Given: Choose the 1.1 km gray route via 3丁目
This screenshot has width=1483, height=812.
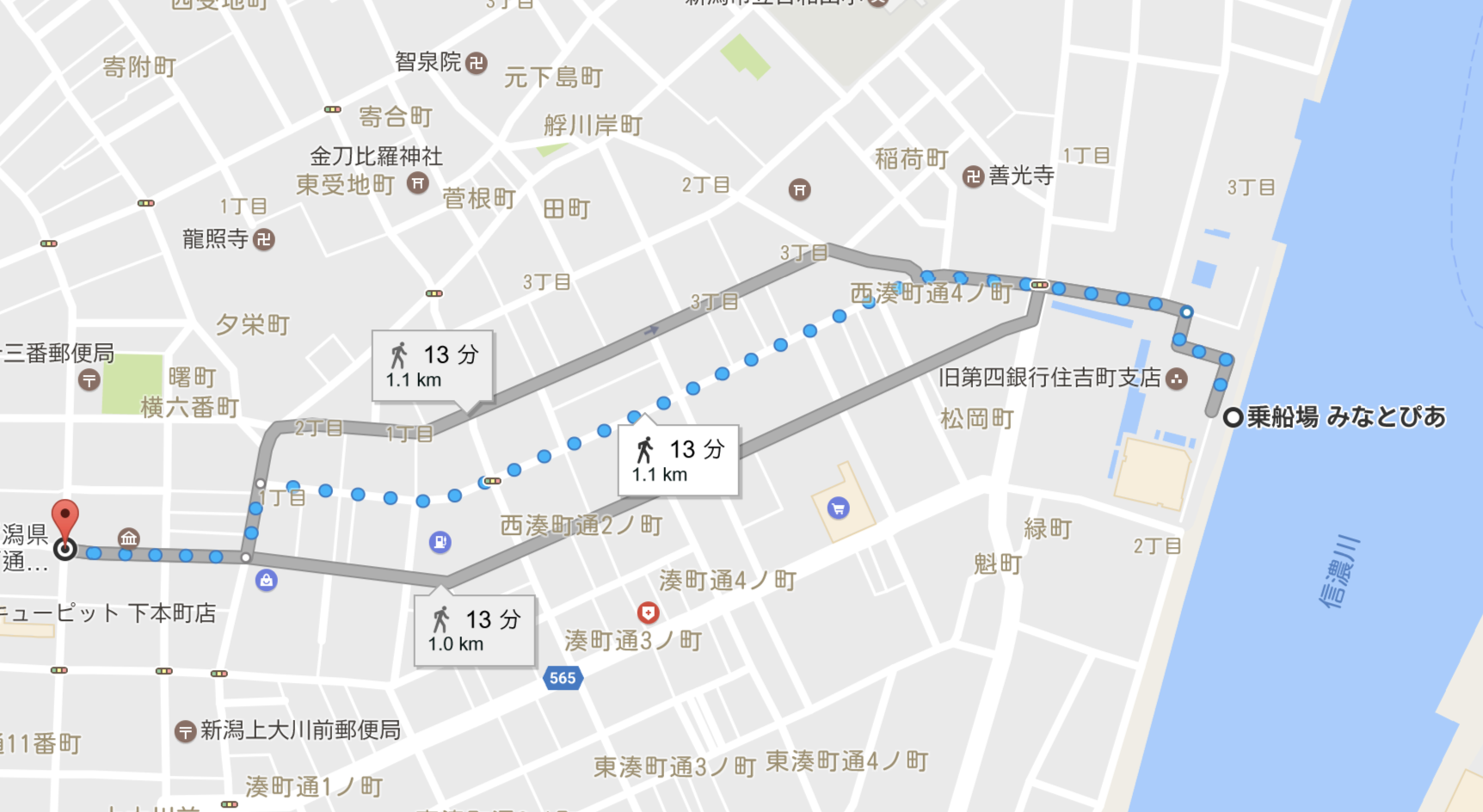Looking at the screenshot, I should click(432, 366).
